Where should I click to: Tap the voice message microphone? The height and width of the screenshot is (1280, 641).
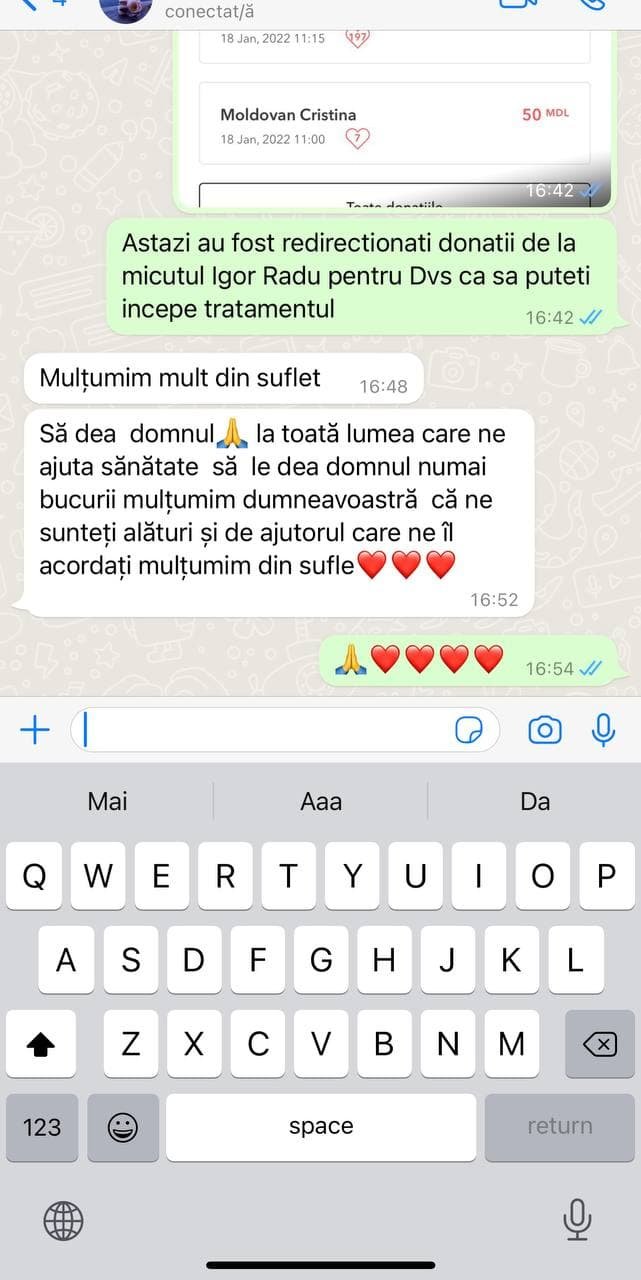click(x=603, y=730)
